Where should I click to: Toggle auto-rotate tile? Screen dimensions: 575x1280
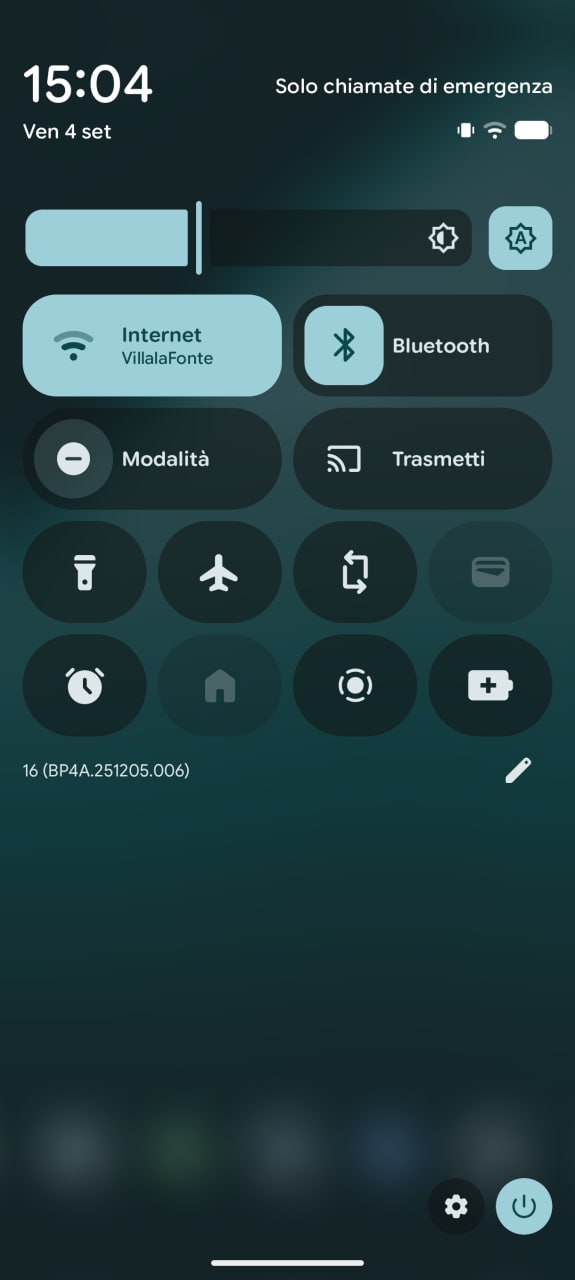coord(355,573)
